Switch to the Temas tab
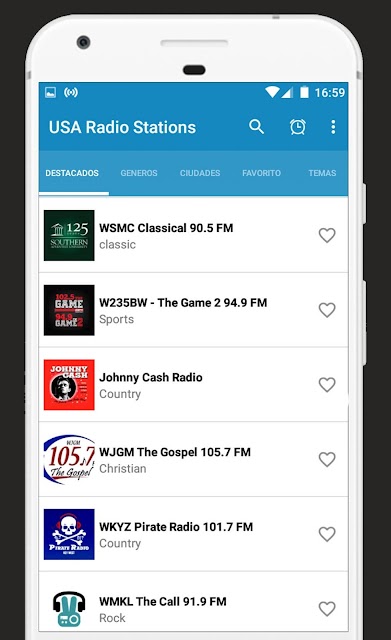391x640 pixels. pos(322,173)
